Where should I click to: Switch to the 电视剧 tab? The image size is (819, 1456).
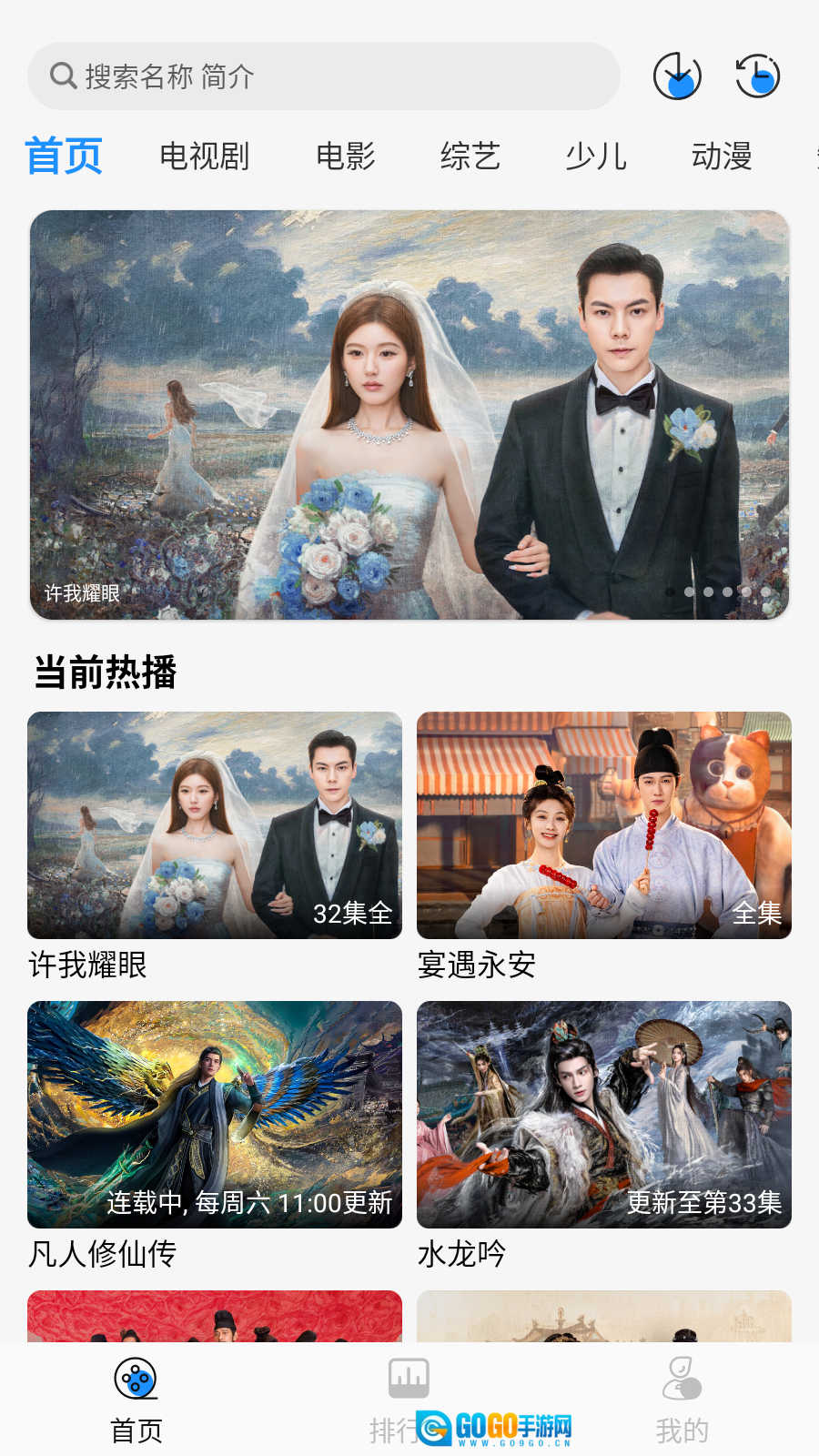(x=205, y=157)
